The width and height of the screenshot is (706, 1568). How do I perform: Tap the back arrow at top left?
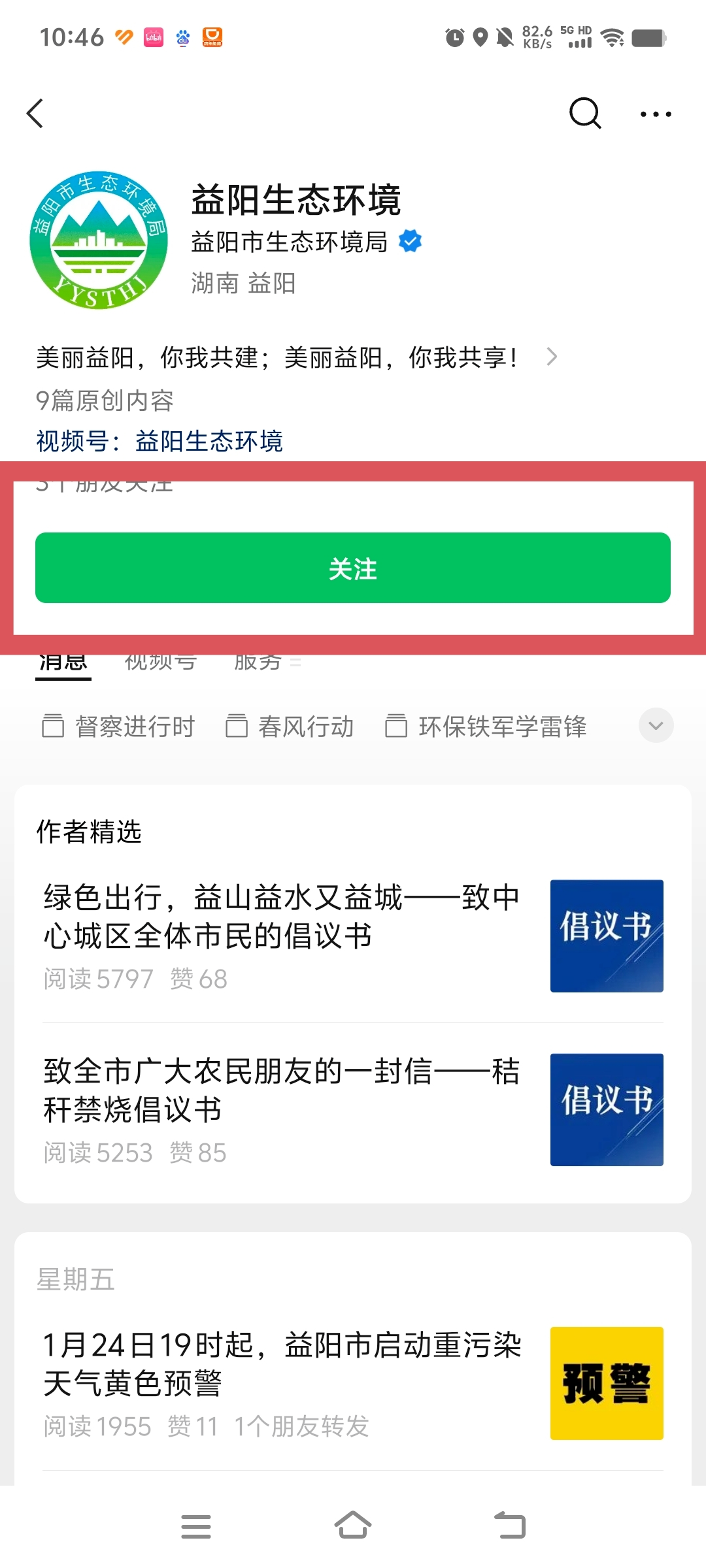pos(36,113)
